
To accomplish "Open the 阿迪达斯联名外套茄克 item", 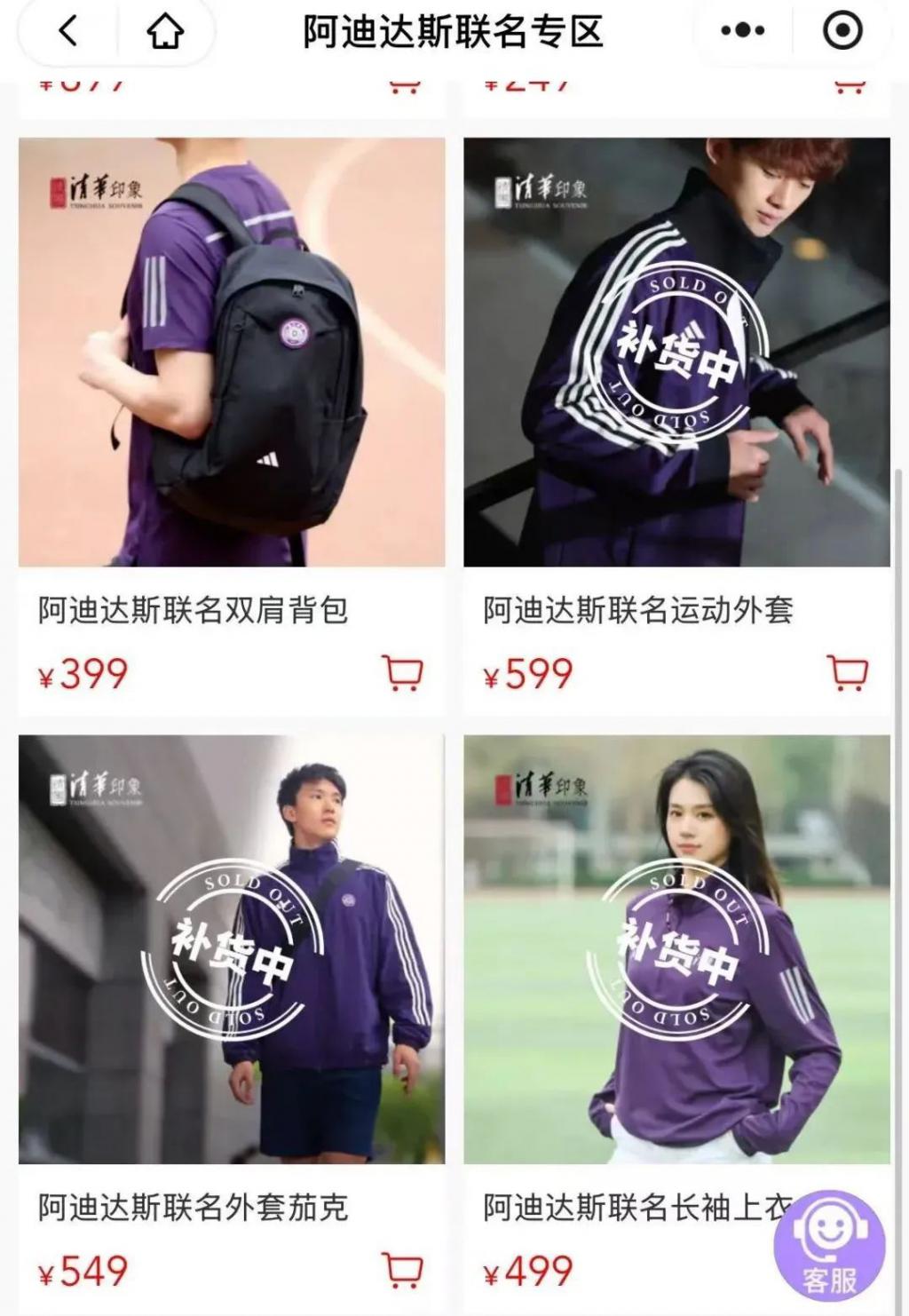I will point(232,949).
